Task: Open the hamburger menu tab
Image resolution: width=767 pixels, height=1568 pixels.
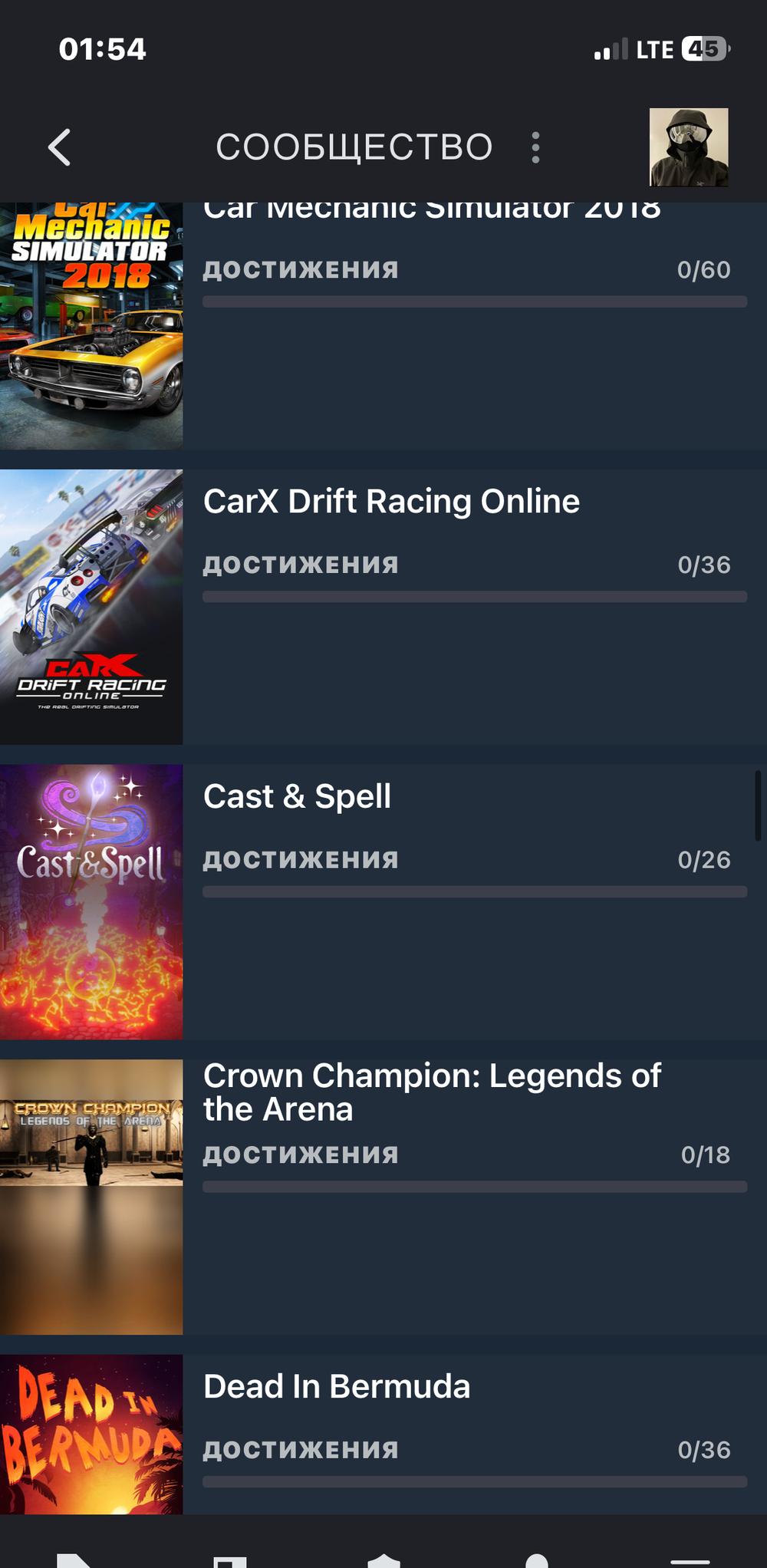Action: (x=690, y=1559)
